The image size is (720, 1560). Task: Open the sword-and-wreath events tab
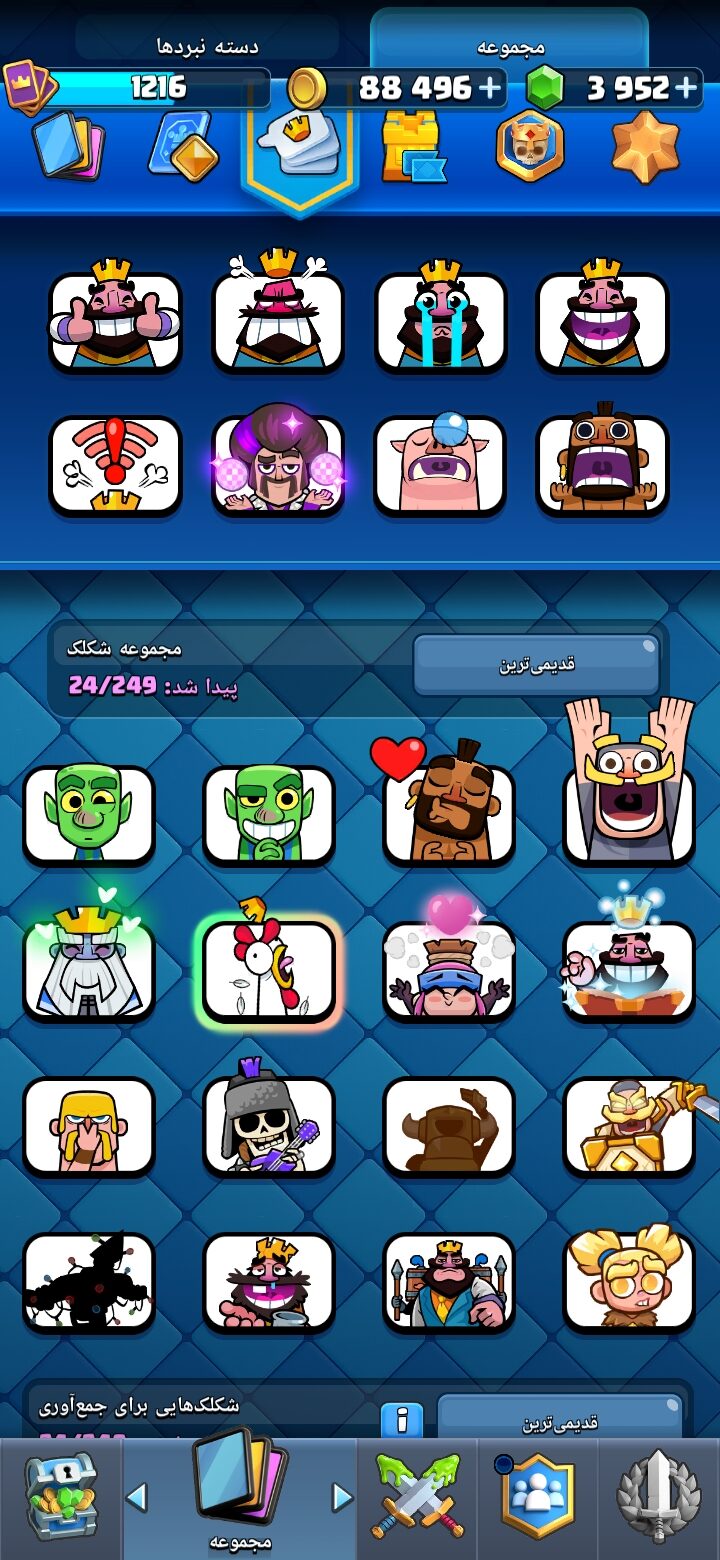pyautogui.click(x=658, y=1497)
